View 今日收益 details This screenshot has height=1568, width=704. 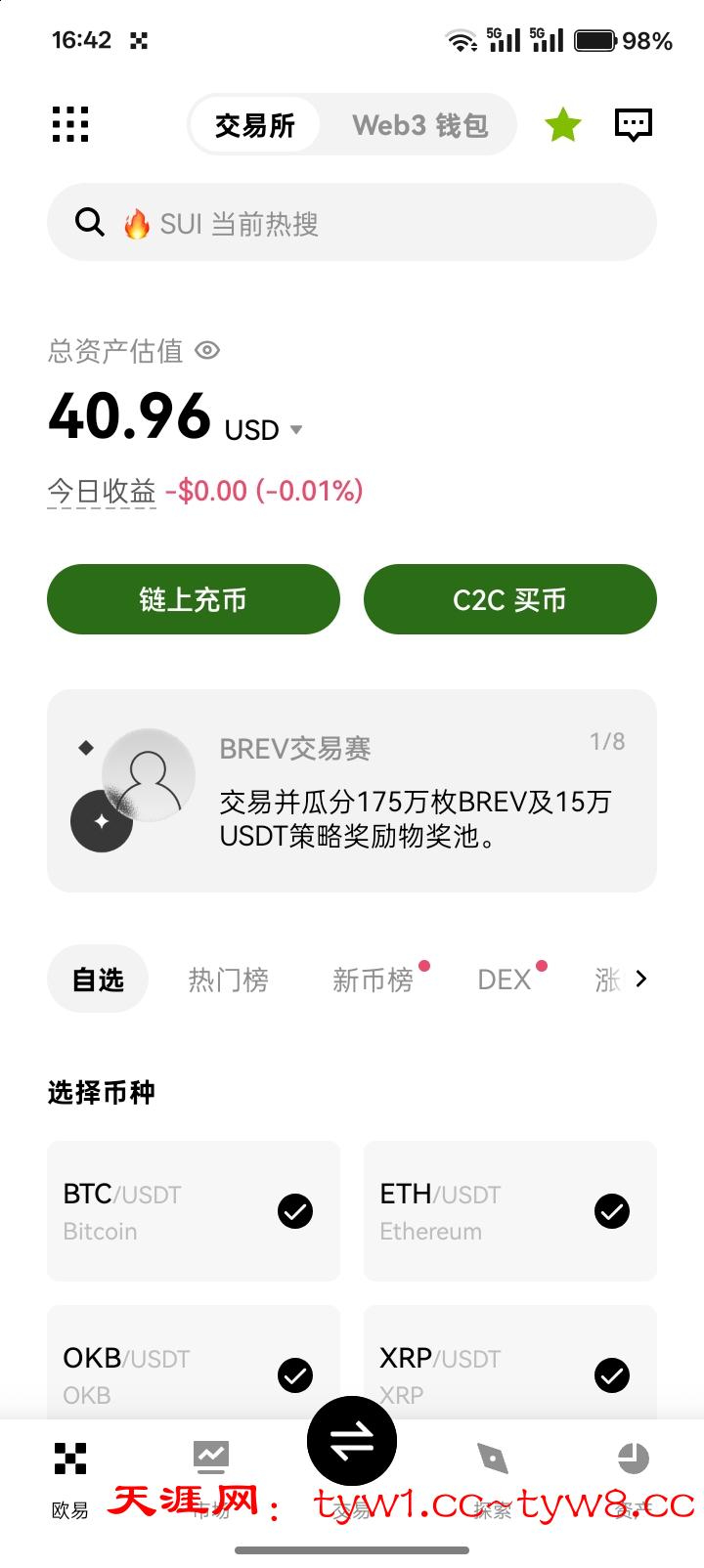pyautogui.click(x=102, y=491)
